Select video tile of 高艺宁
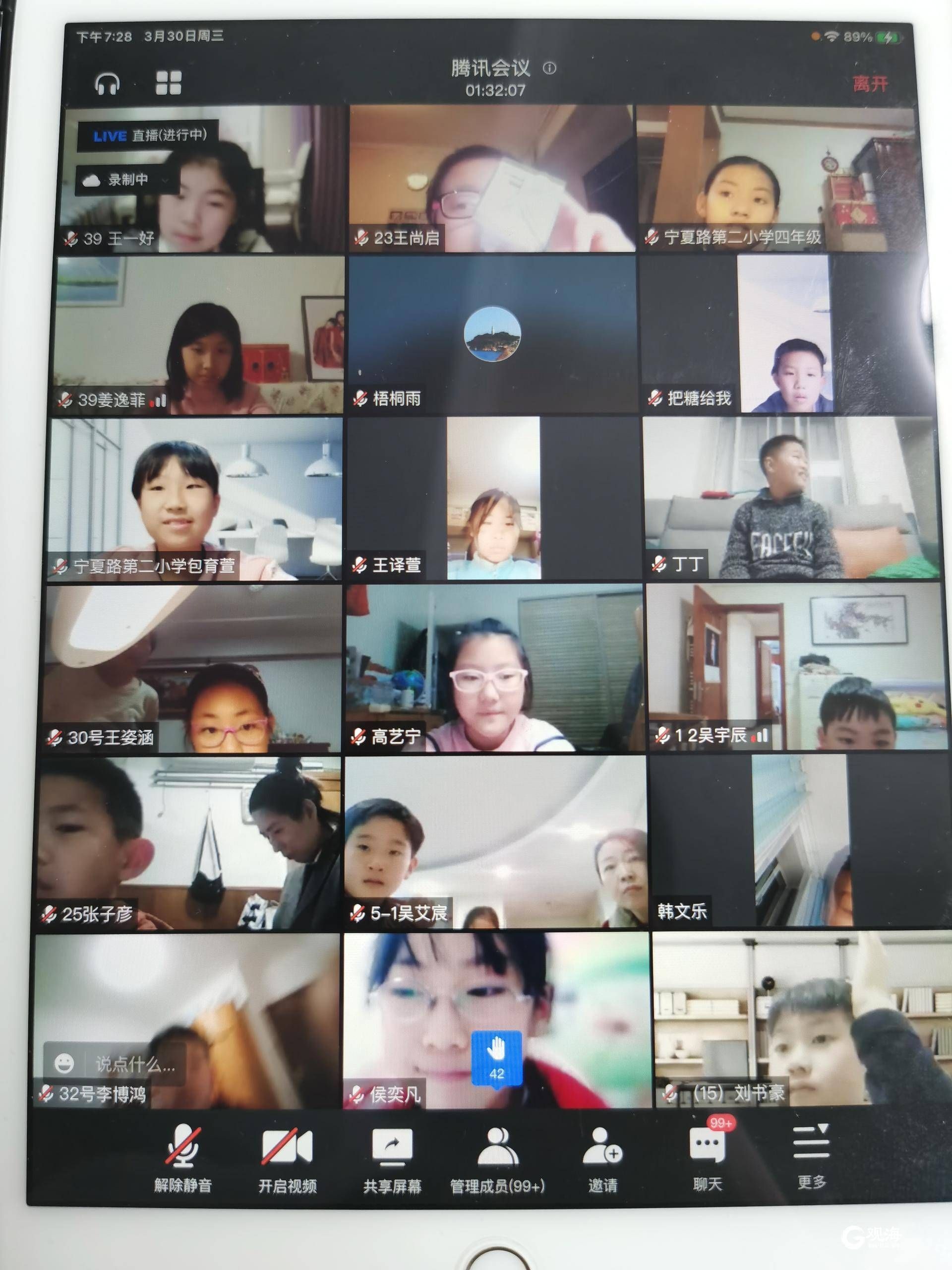 tap(493, 668)
